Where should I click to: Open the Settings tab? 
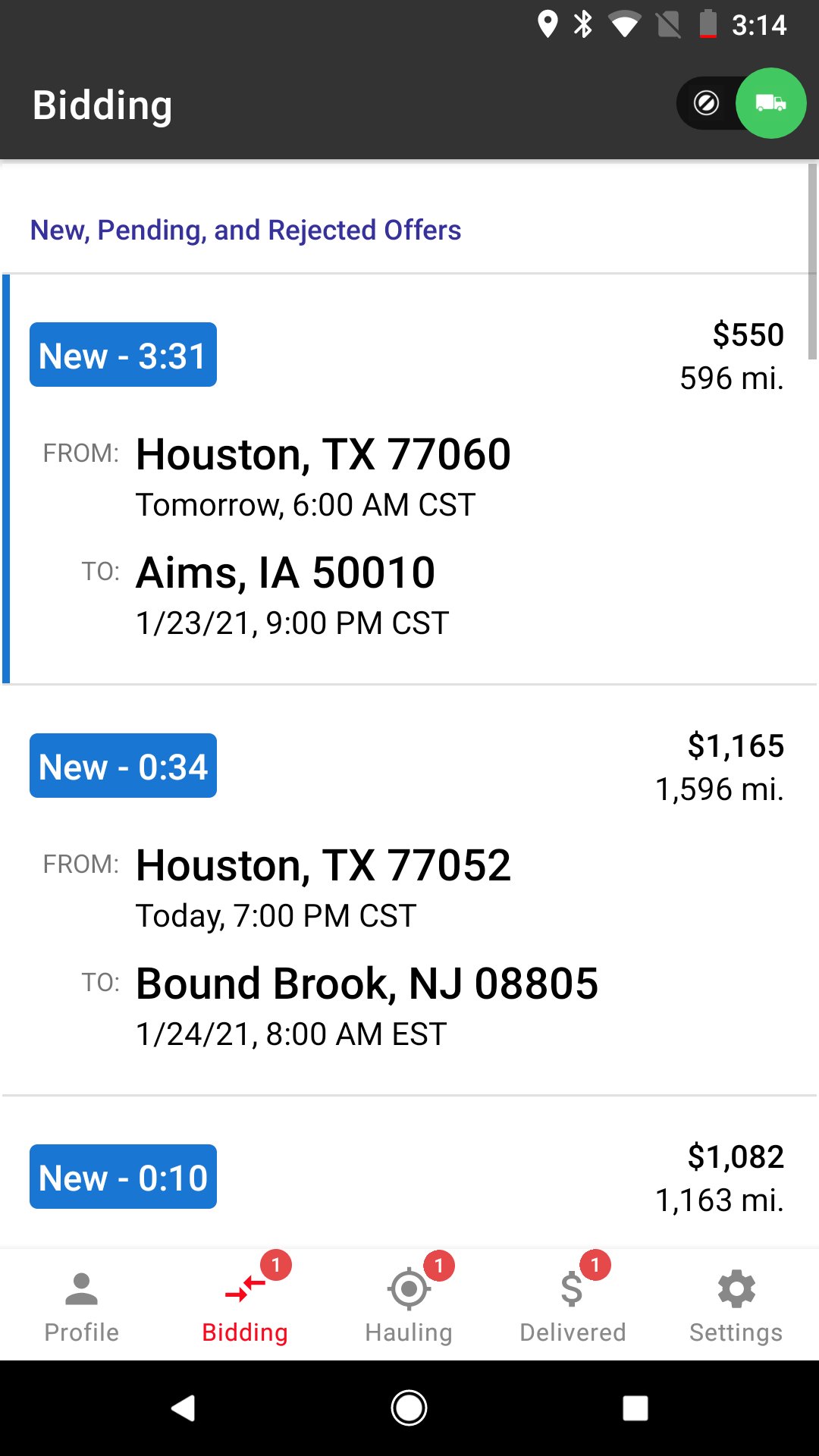tap(736, 1304)
